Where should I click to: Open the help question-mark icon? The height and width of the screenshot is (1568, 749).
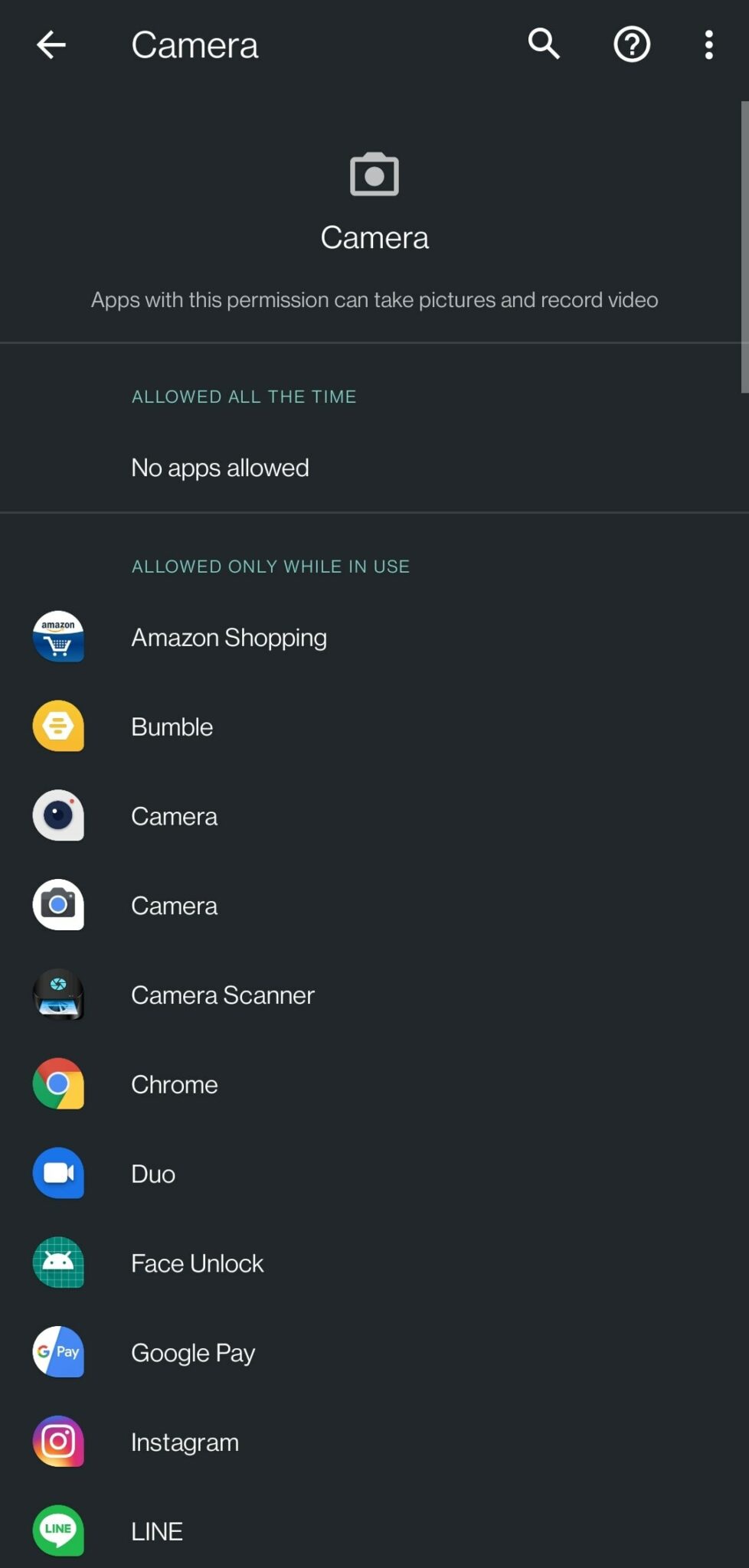pos(632,44)
